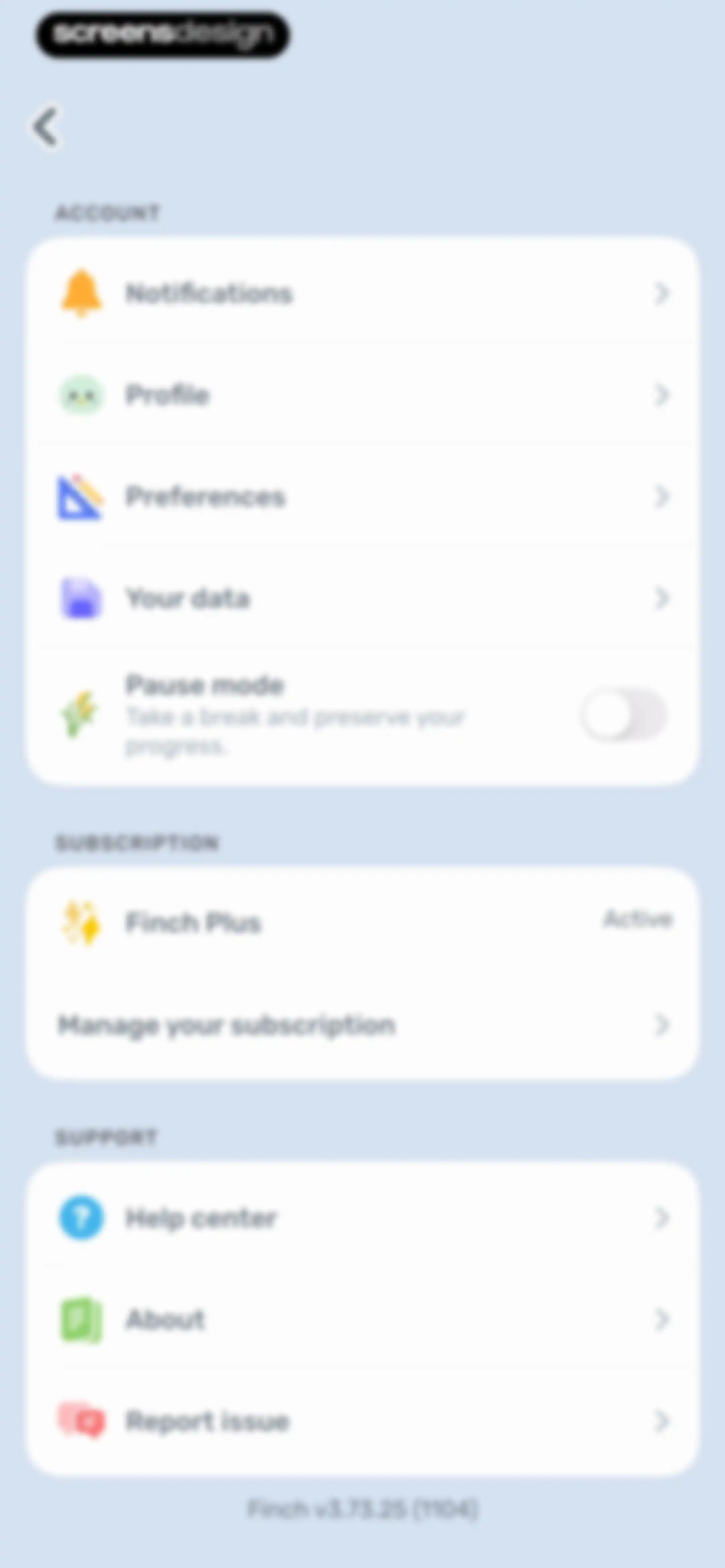This screenshot has width=725, height=1568.
Task: Open Notifications settings
Action: [363, 293]
